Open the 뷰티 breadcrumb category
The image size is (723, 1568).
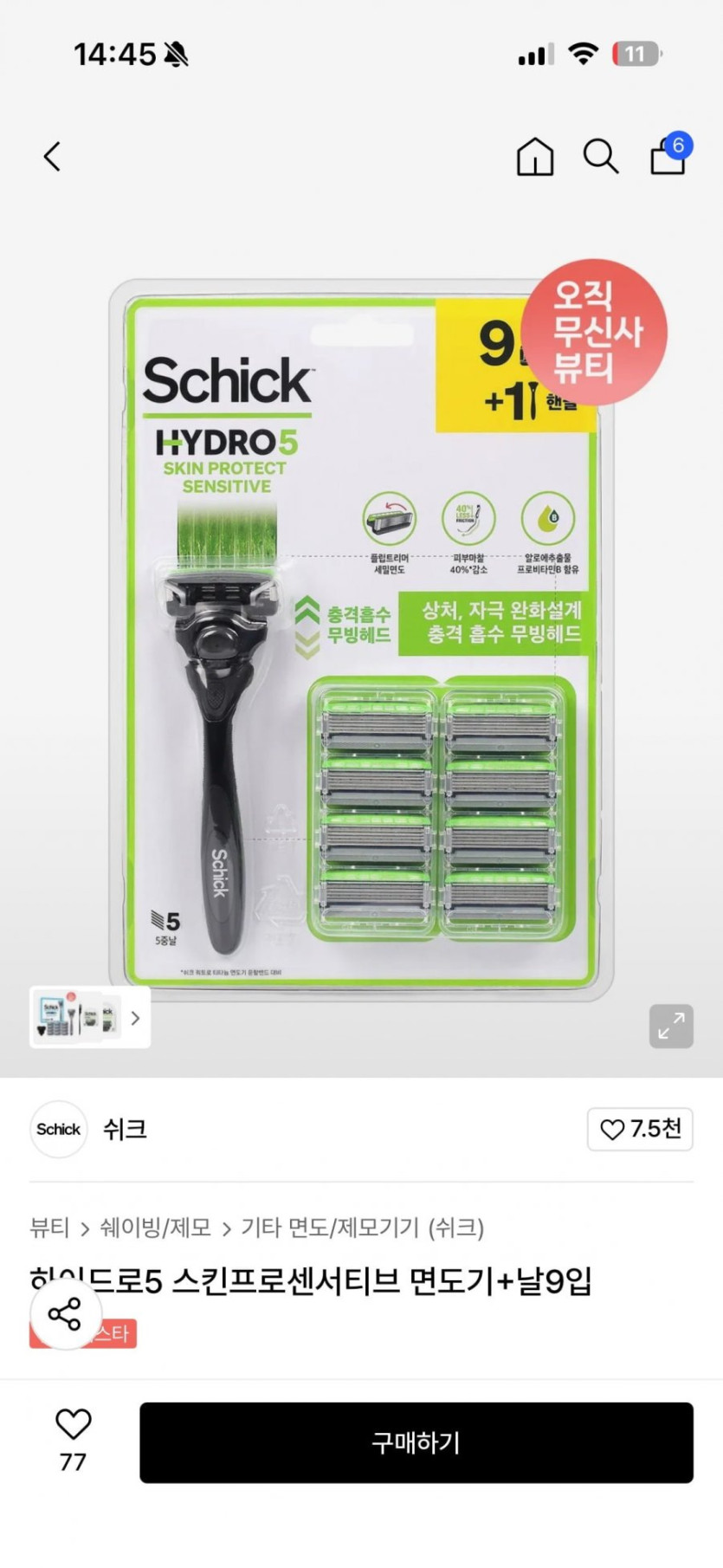pos(48,1228)
